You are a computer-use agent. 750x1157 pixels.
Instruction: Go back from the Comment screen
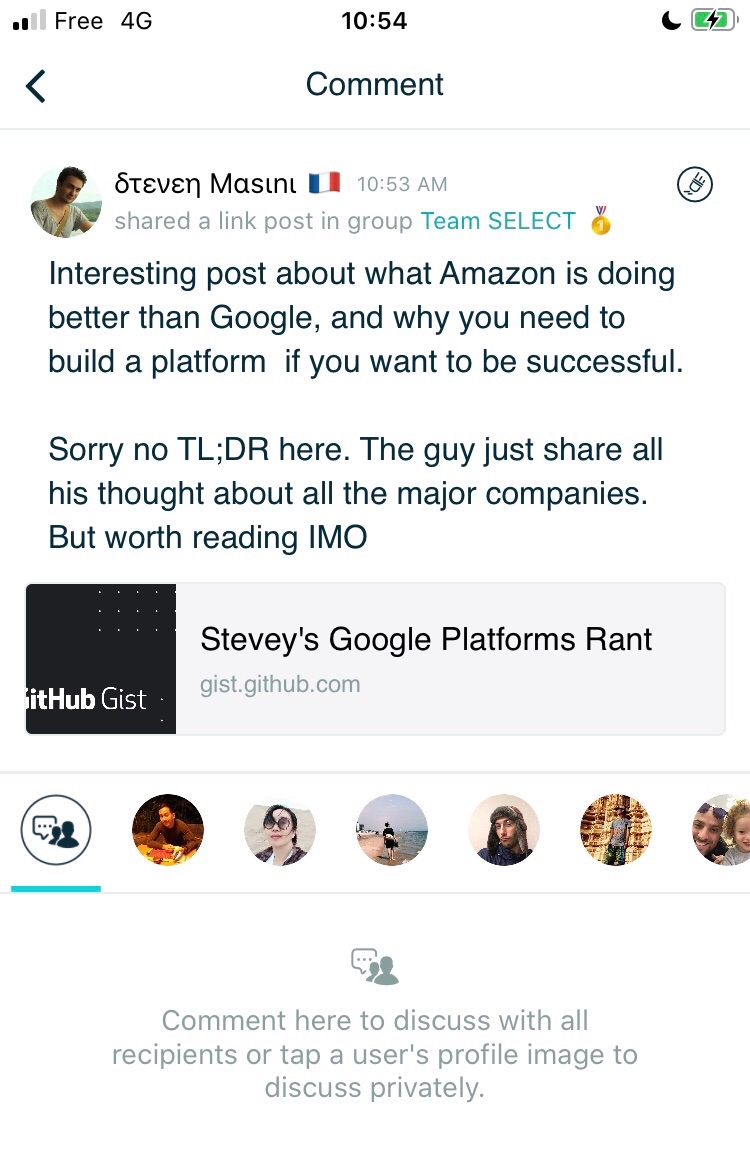pyautogui.click(x=36, y=86)
